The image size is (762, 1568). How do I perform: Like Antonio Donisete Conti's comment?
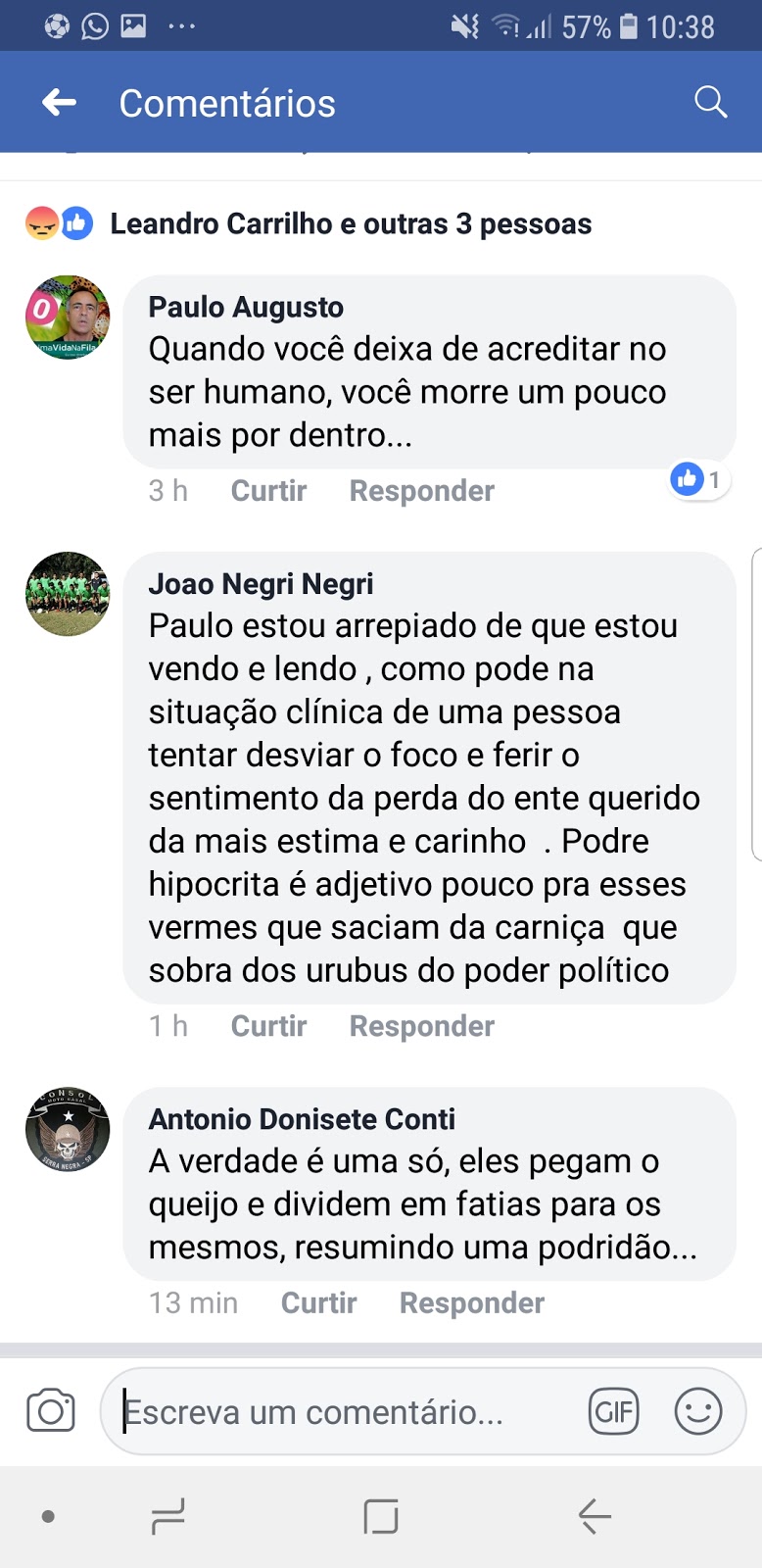(x=318, y=1302)
